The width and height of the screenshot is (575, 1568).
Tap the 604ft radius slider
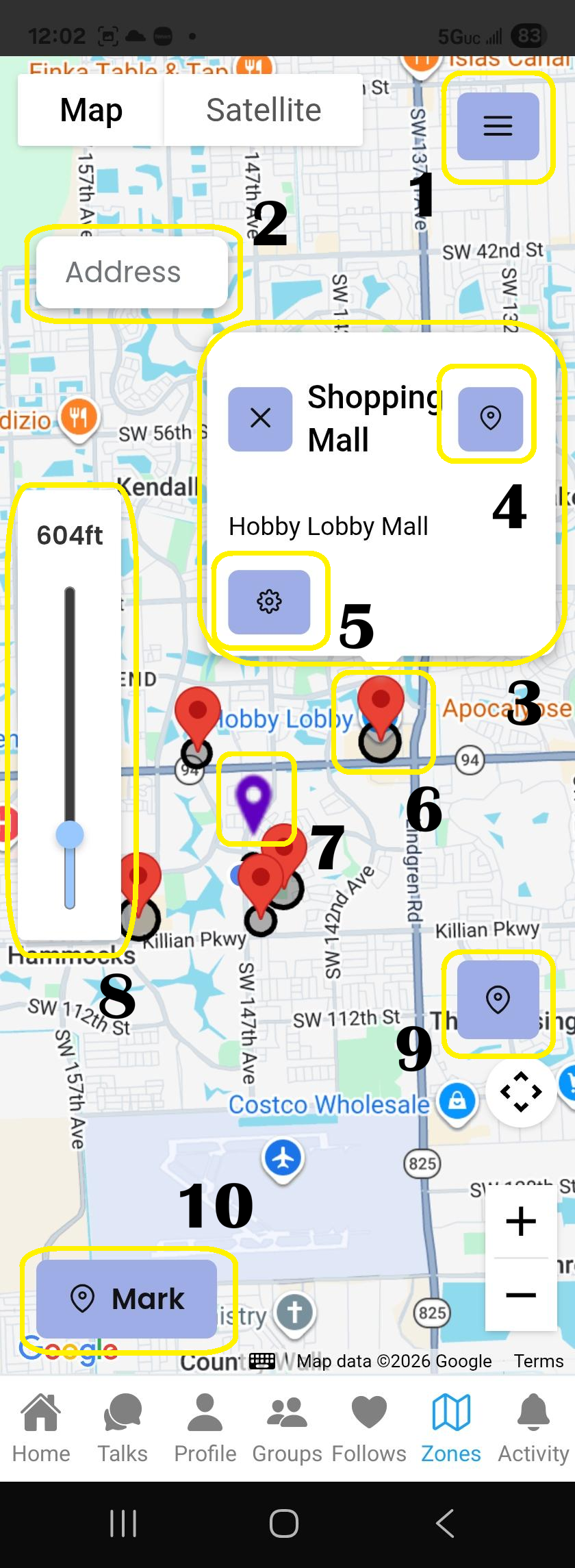70,834
